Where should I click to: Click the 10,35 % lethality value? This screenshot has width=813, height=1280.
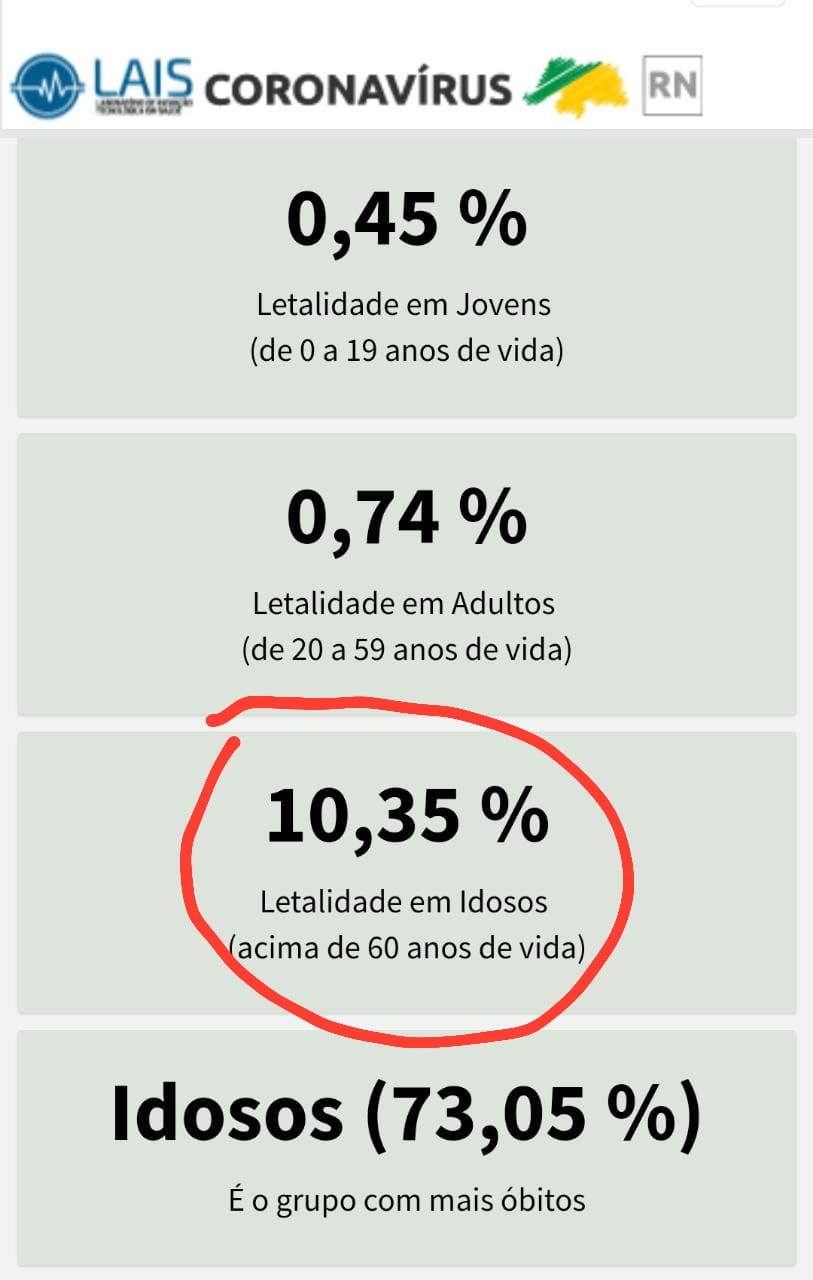pos(406,818)
